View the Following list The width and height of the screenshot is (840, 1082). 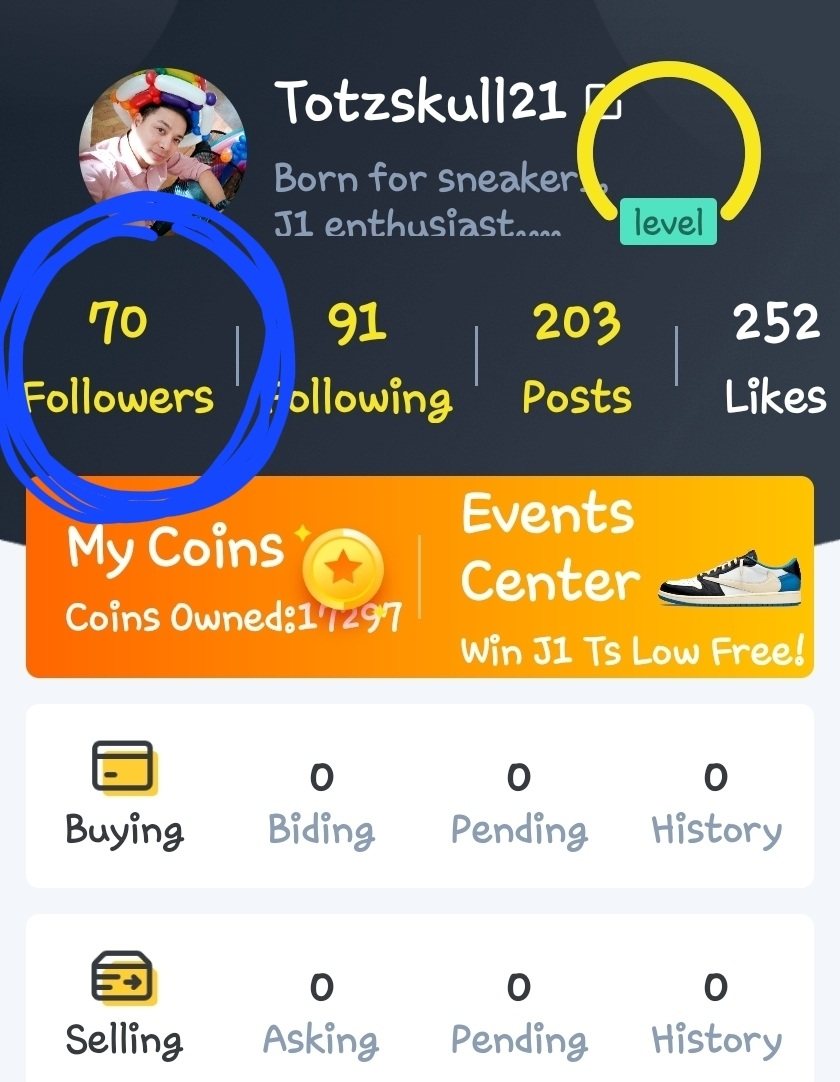pyautogui.click(x=358, y=358)
